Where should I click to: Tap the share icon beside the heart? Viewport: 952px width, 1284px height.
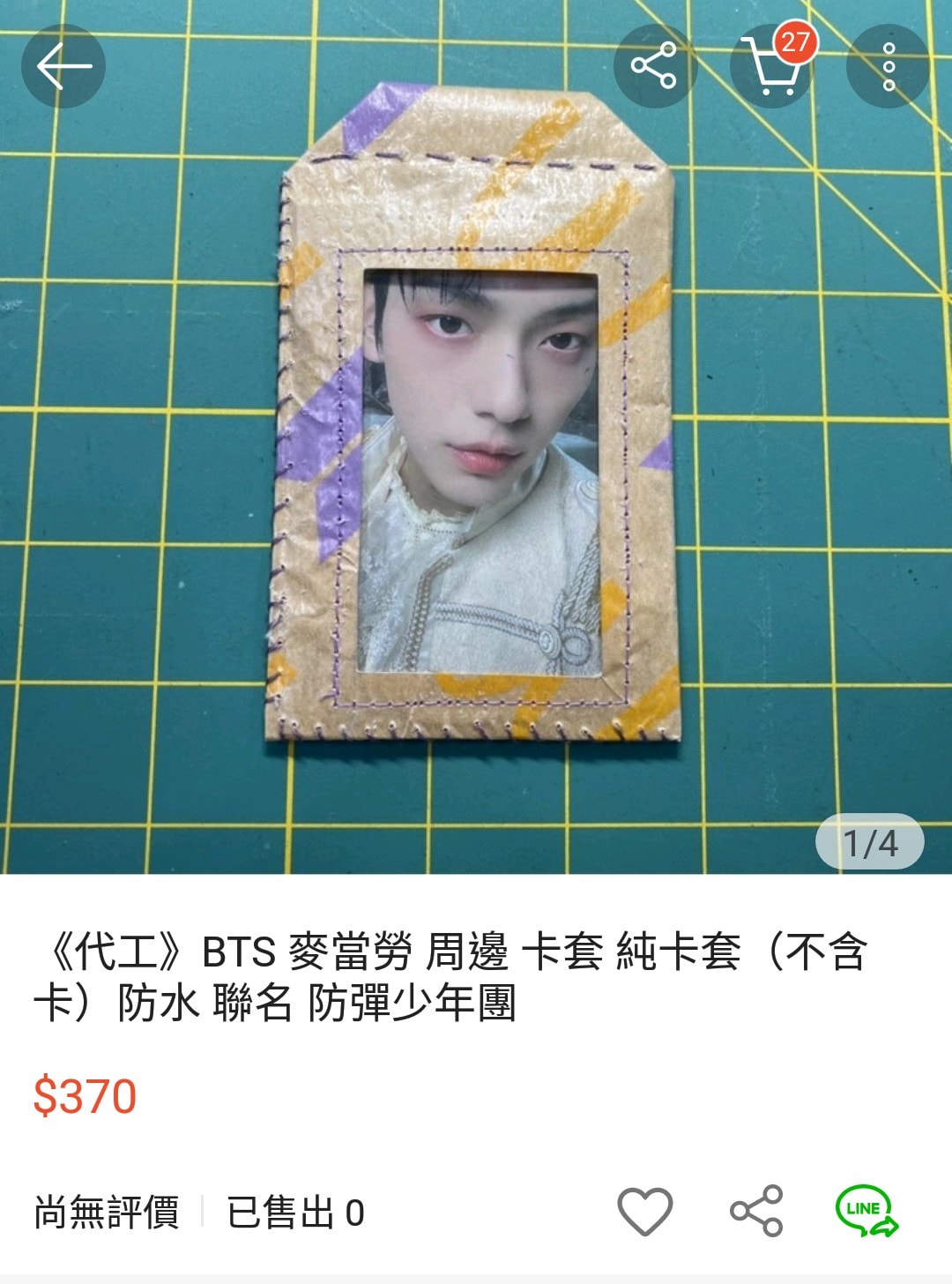pyautogui.click(x=756, y=1211)
